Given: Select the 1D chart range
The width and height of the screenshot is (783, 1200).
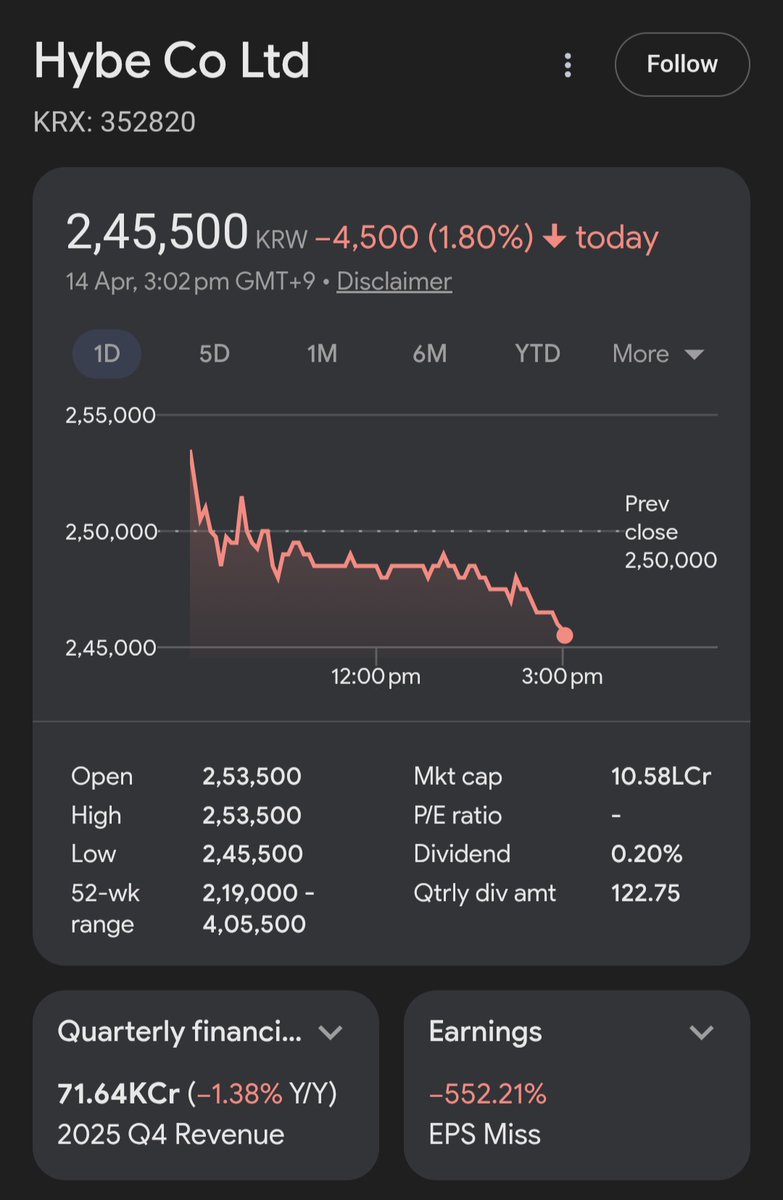Looking at the screenshot, I should [x=107, y=354].
